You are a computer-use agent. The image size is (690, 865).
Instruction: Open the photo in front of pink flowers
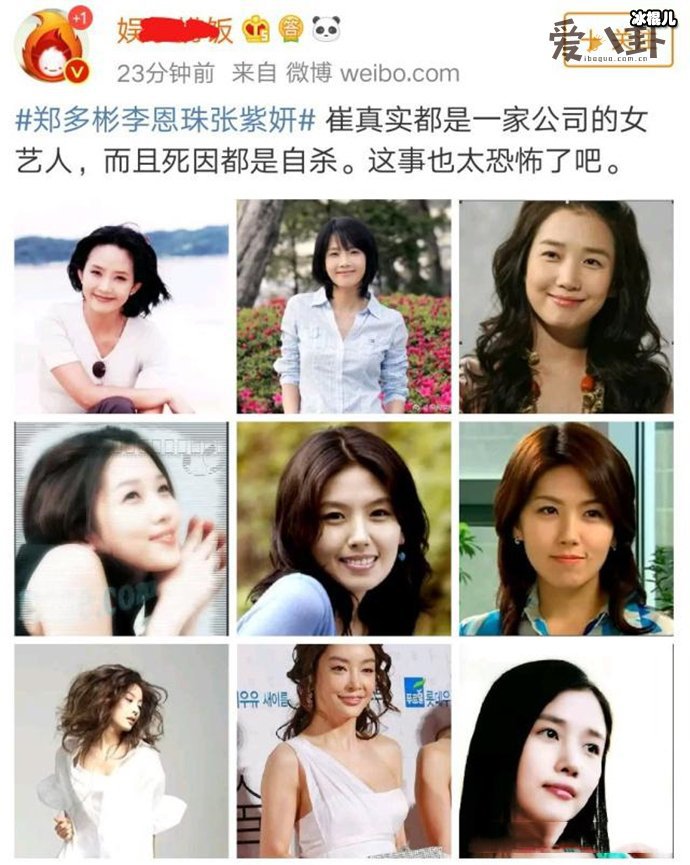[x=344, y=307]
